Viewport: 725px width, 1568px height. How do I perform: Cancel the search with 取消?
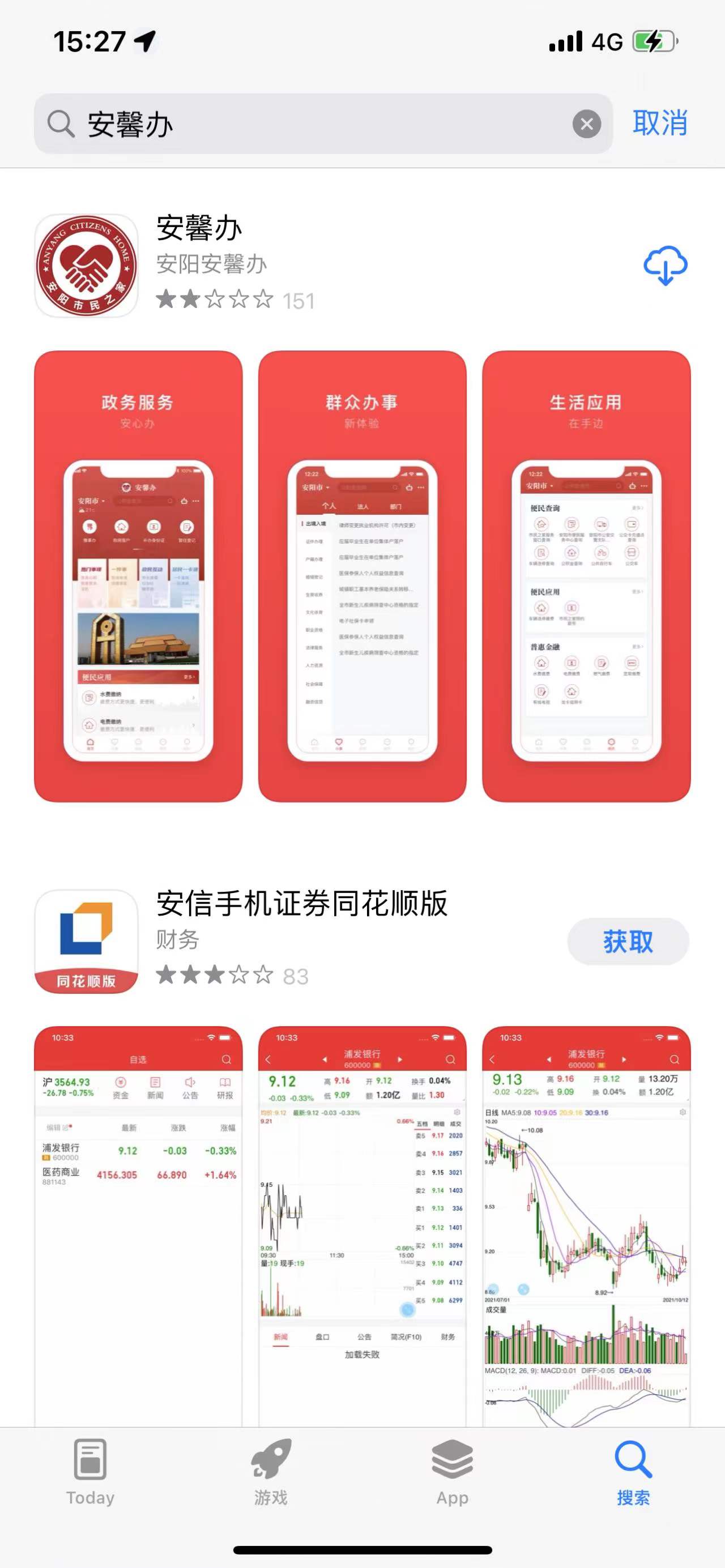tap(660, 123)
